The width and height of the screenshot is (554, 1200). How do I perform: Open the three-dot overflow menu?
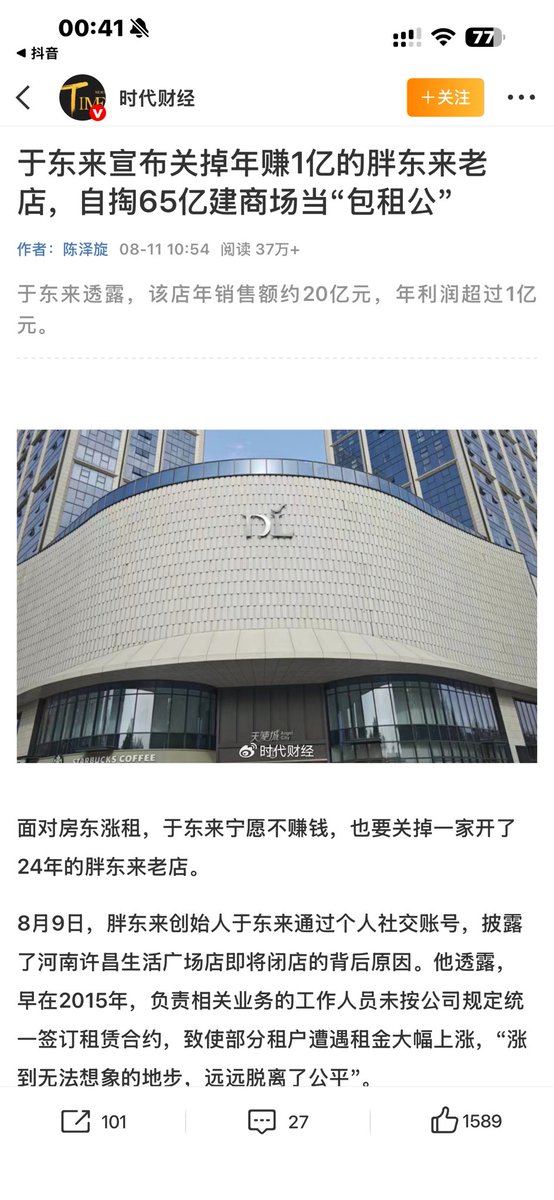coord(521,98)
